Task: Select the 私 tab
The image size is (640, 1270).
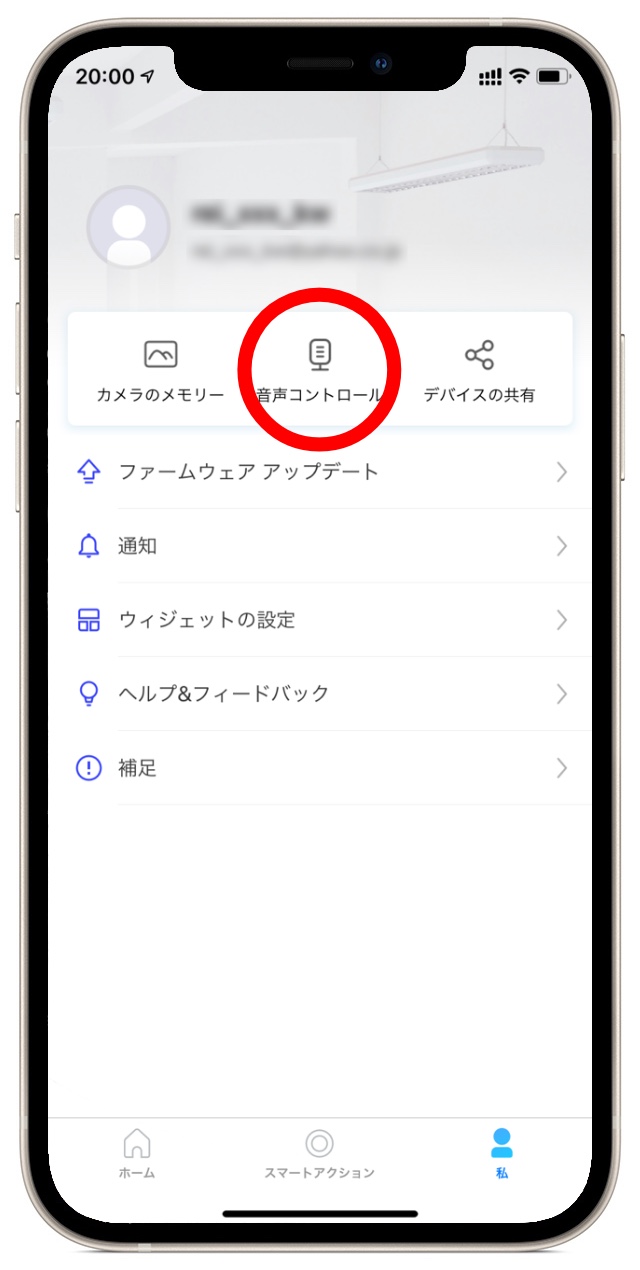Action: [502, 1154]
